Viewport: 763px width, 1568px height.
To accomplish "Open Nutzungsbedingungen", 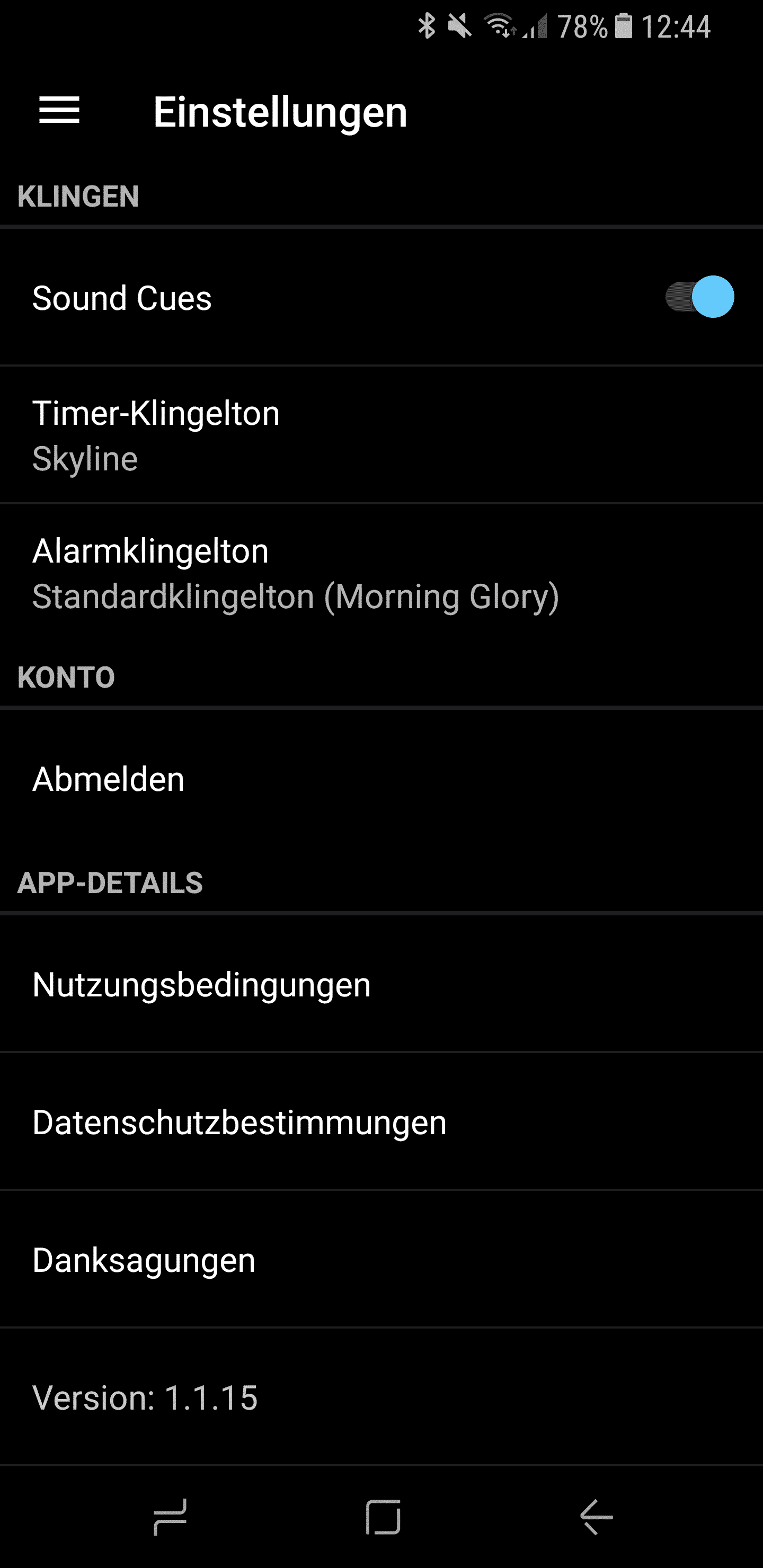I will (381, 984).
